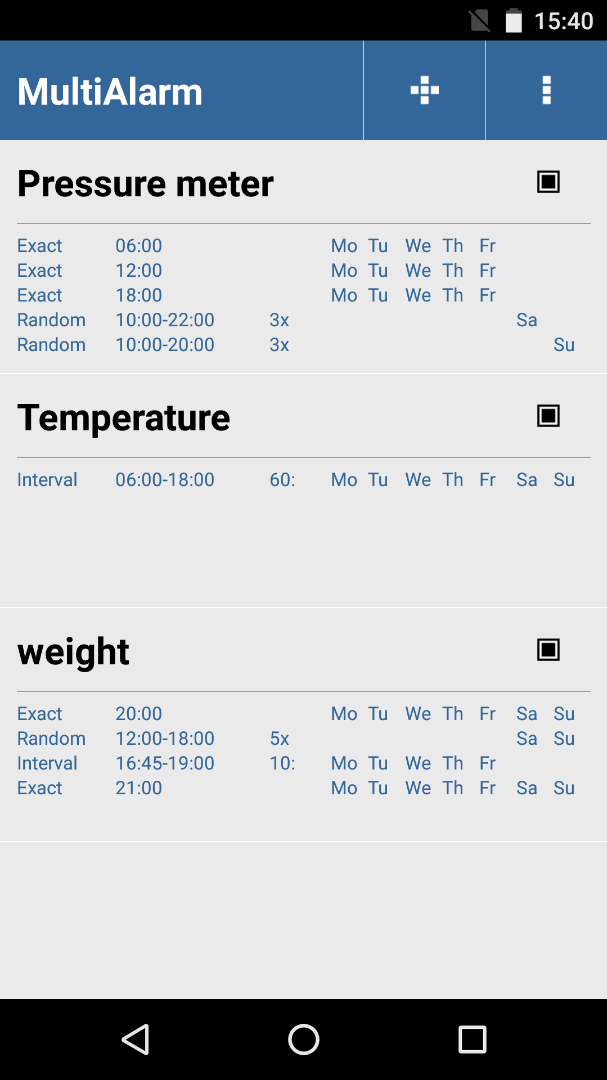Image resolution: width=607 pixels, height=1080 pixels.
Task: Toggle the weight alarm checkbox
Action: click(x=548, y=650)
